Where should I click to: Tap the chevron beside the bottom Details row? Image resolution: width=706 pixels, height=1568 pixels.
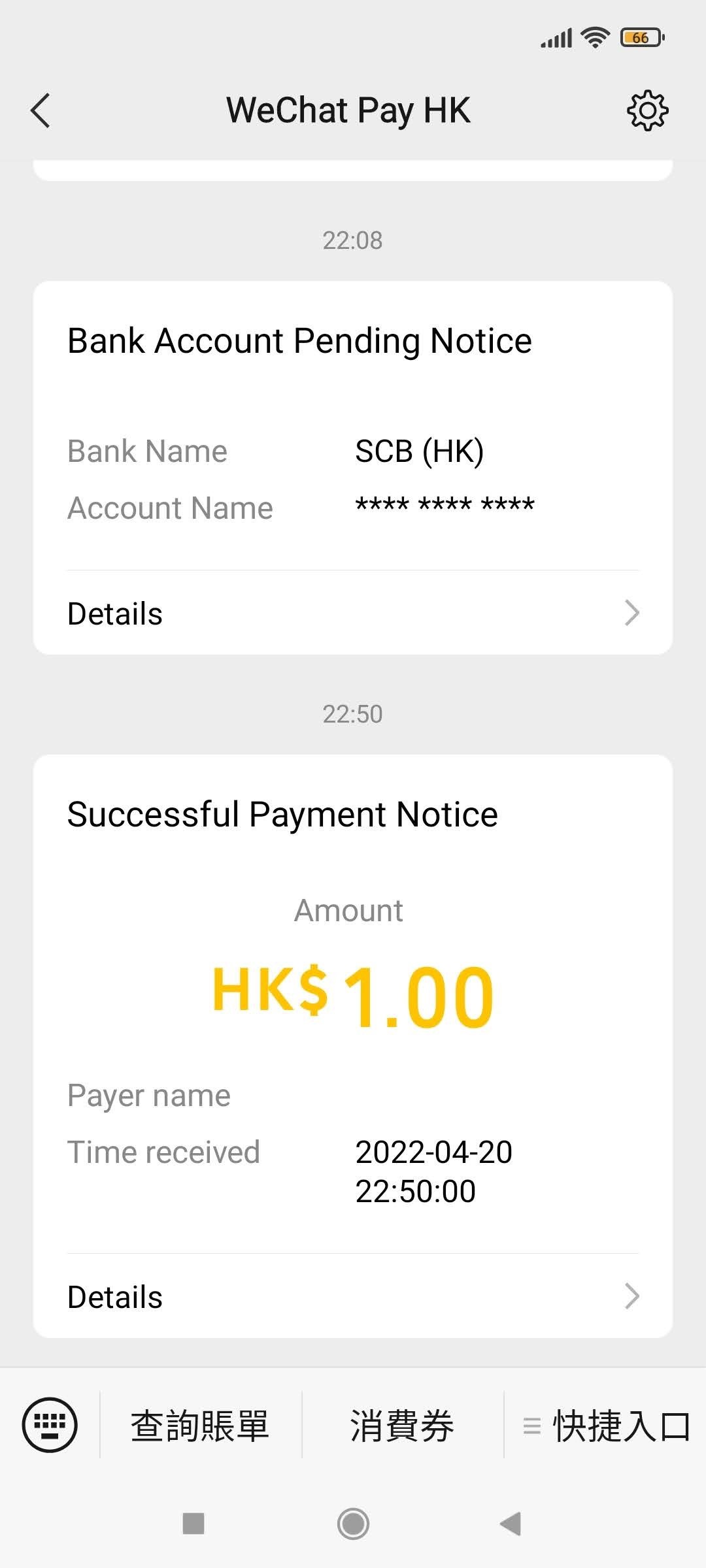coord(631,1296)
